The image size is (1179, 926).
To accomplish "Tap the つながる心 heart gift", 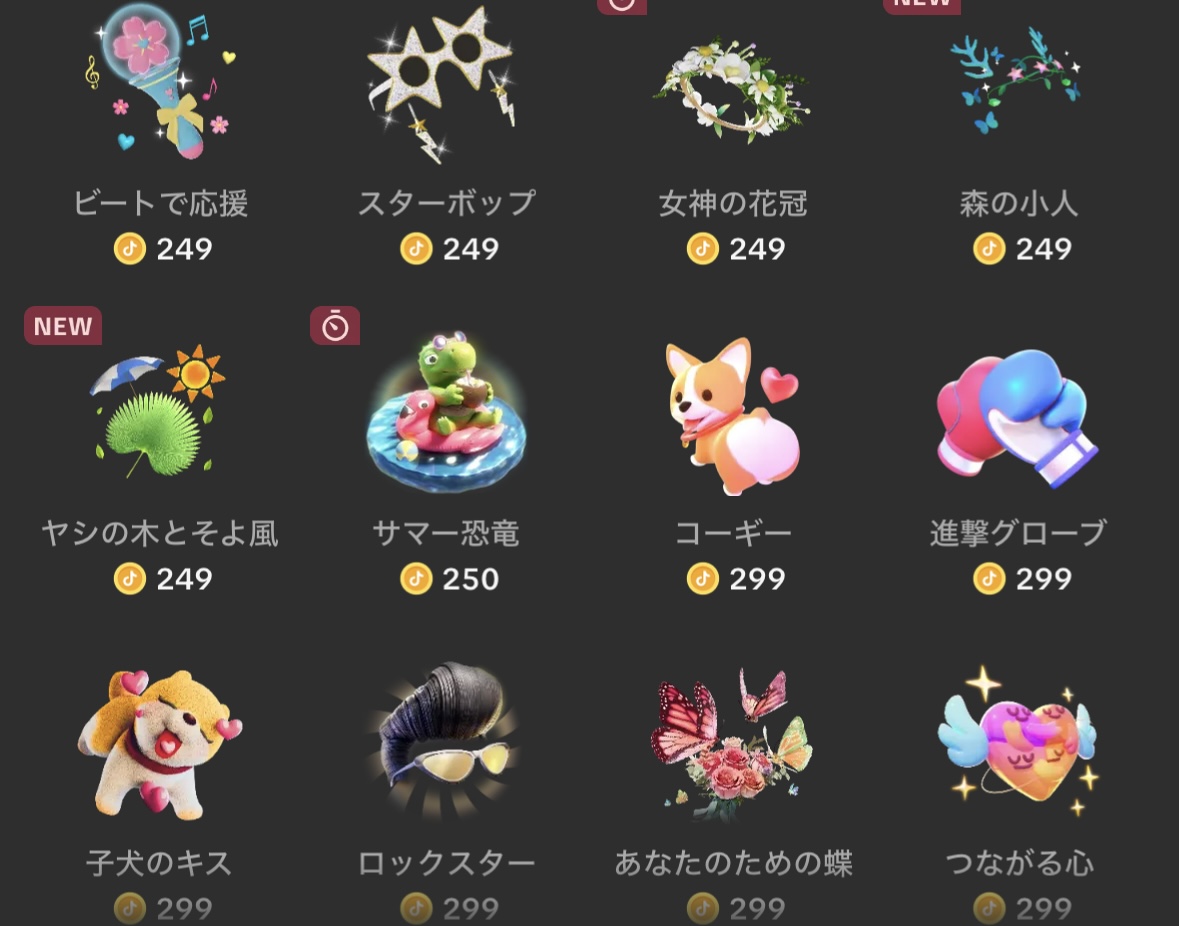I will pos(1018,742).
